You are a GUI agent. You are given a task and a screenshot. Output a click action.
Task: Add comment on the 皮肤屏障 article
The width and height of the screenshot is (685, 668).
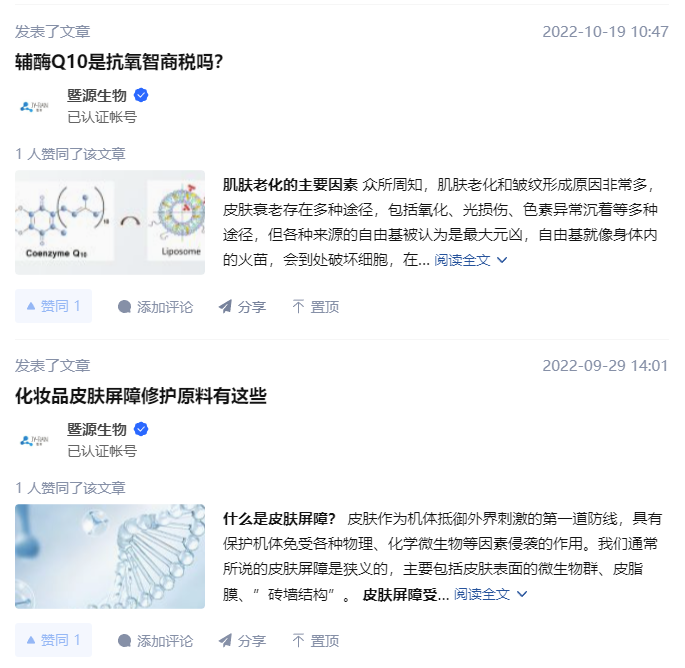[155, 641]
